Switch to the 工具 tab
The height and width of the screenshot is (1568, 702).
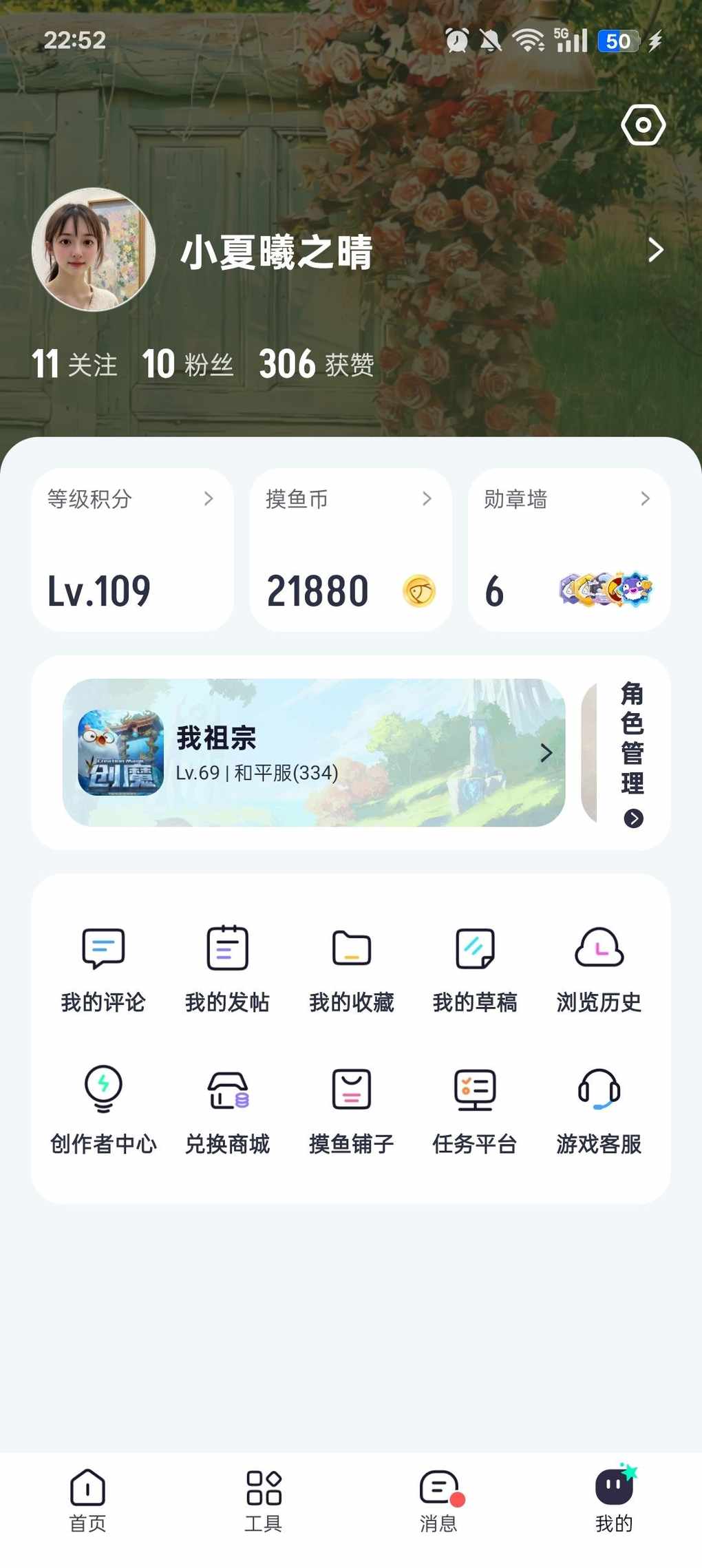coord(264,1501)
